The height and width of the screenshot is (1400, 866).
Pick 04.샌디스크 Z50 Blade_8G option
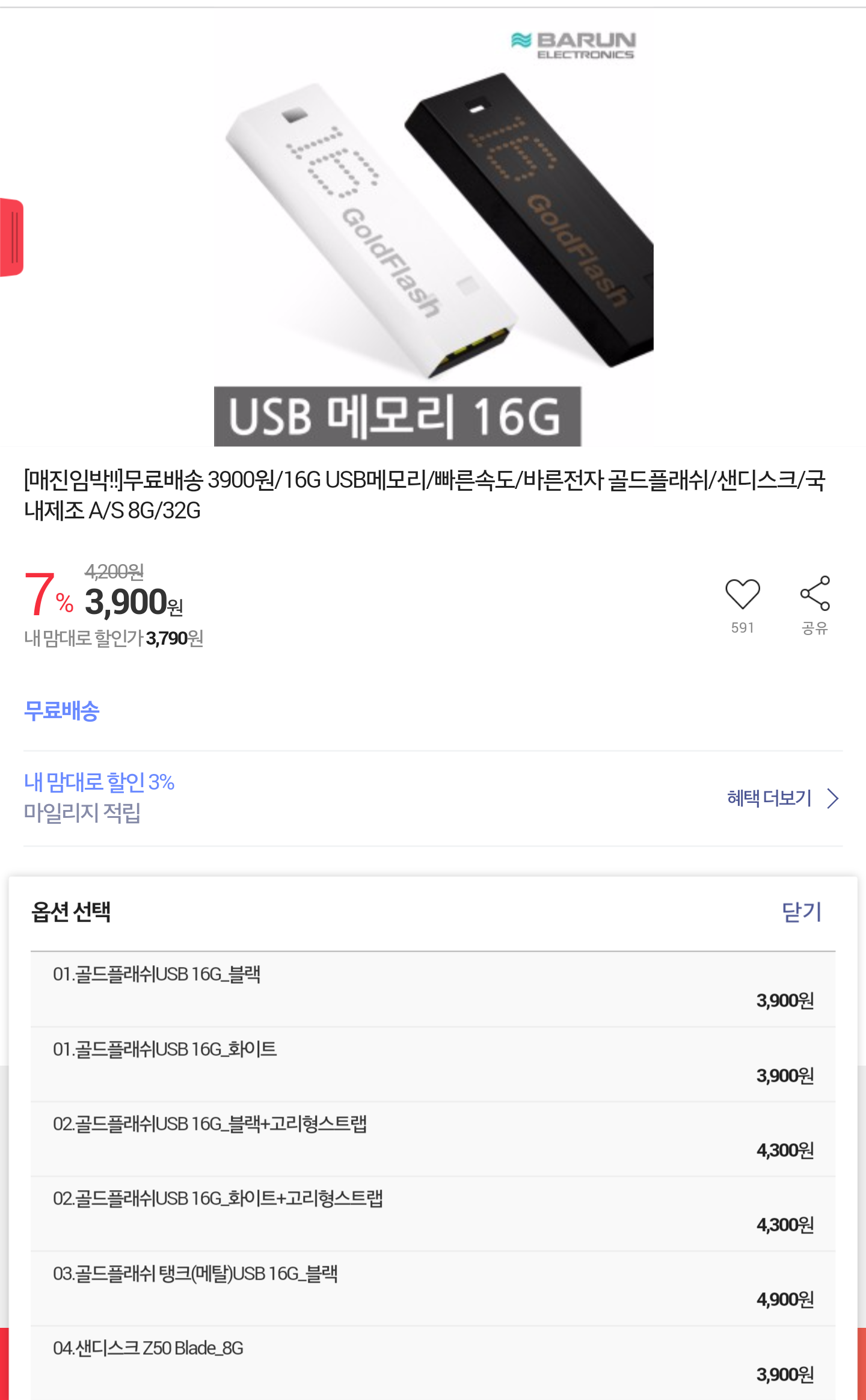tap(433, 1362)
